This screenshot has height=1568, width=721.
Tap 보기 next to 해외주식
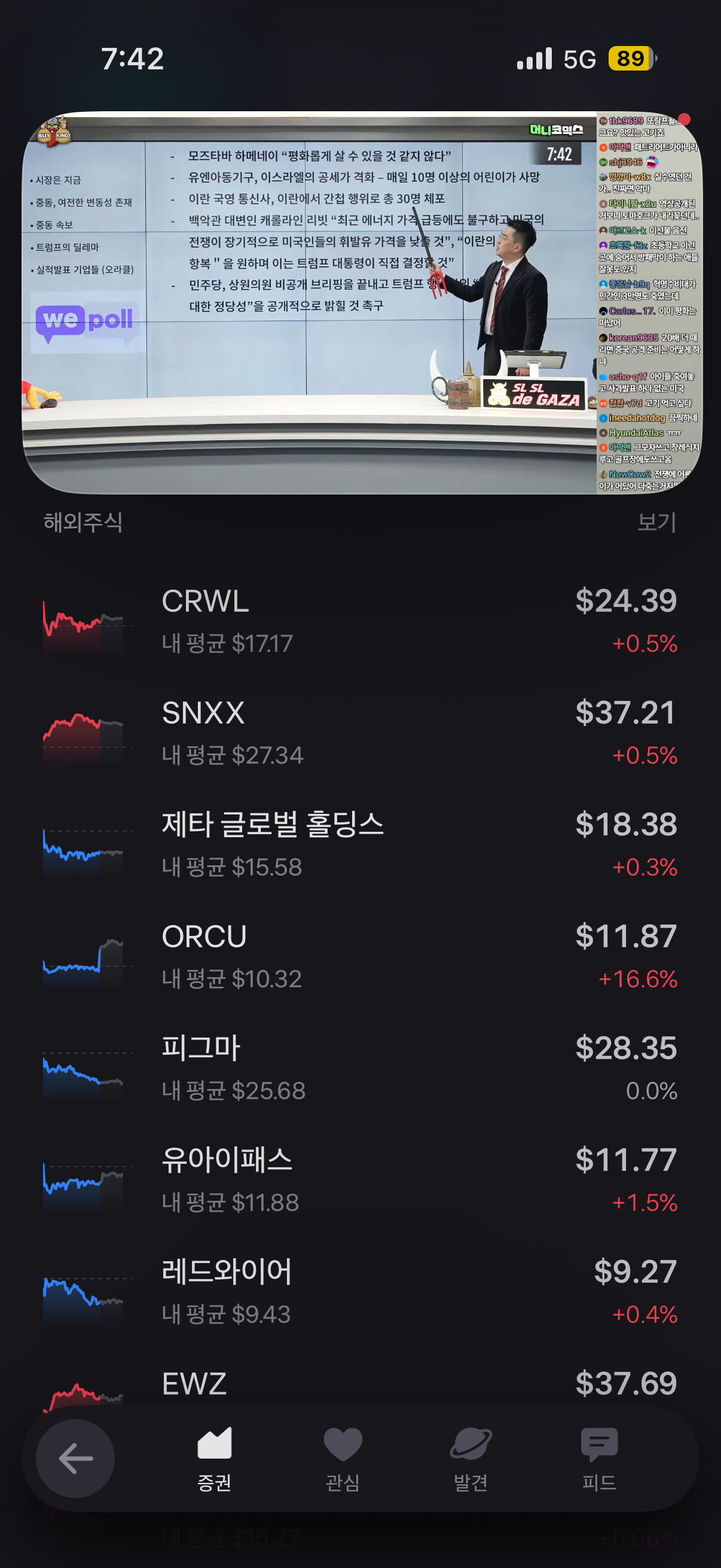[656, 522]
